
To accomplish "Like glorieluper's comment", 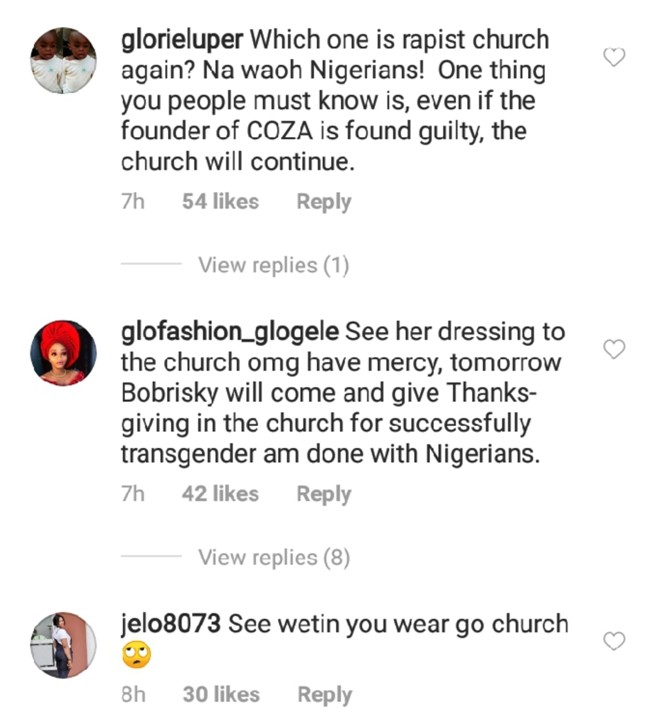I will [616, 57].
